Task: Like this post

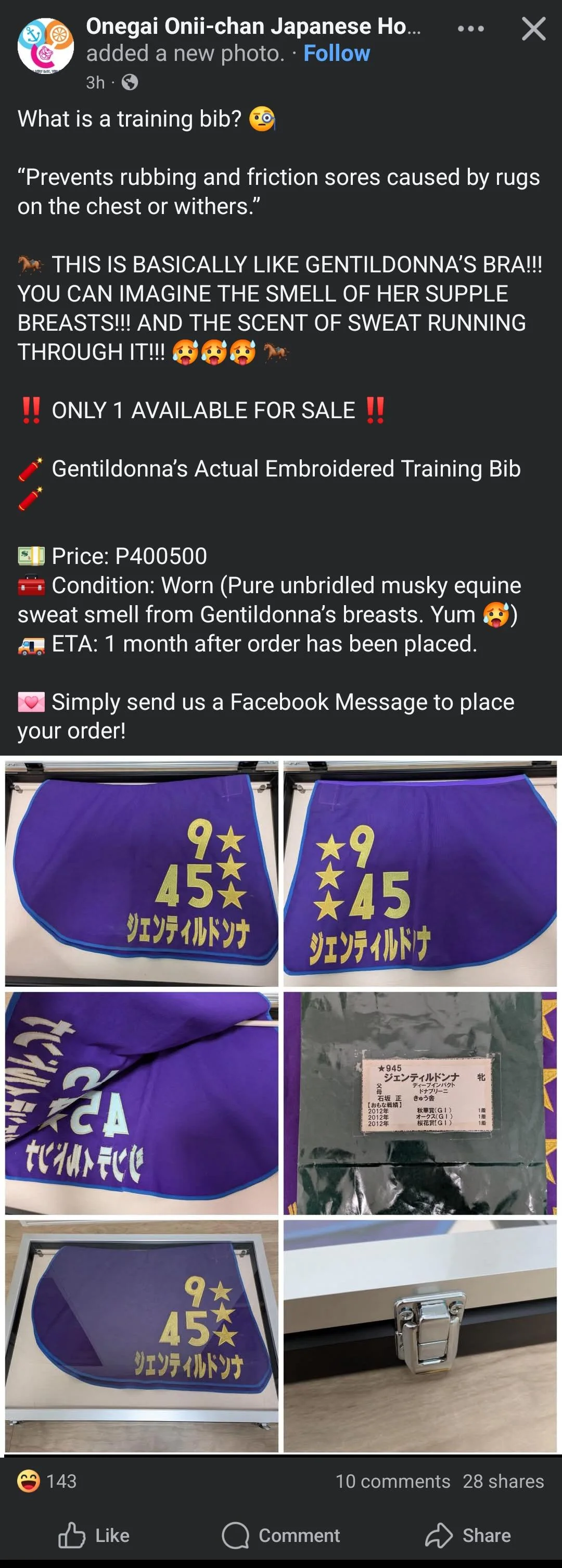Action: coord(94,1535)
